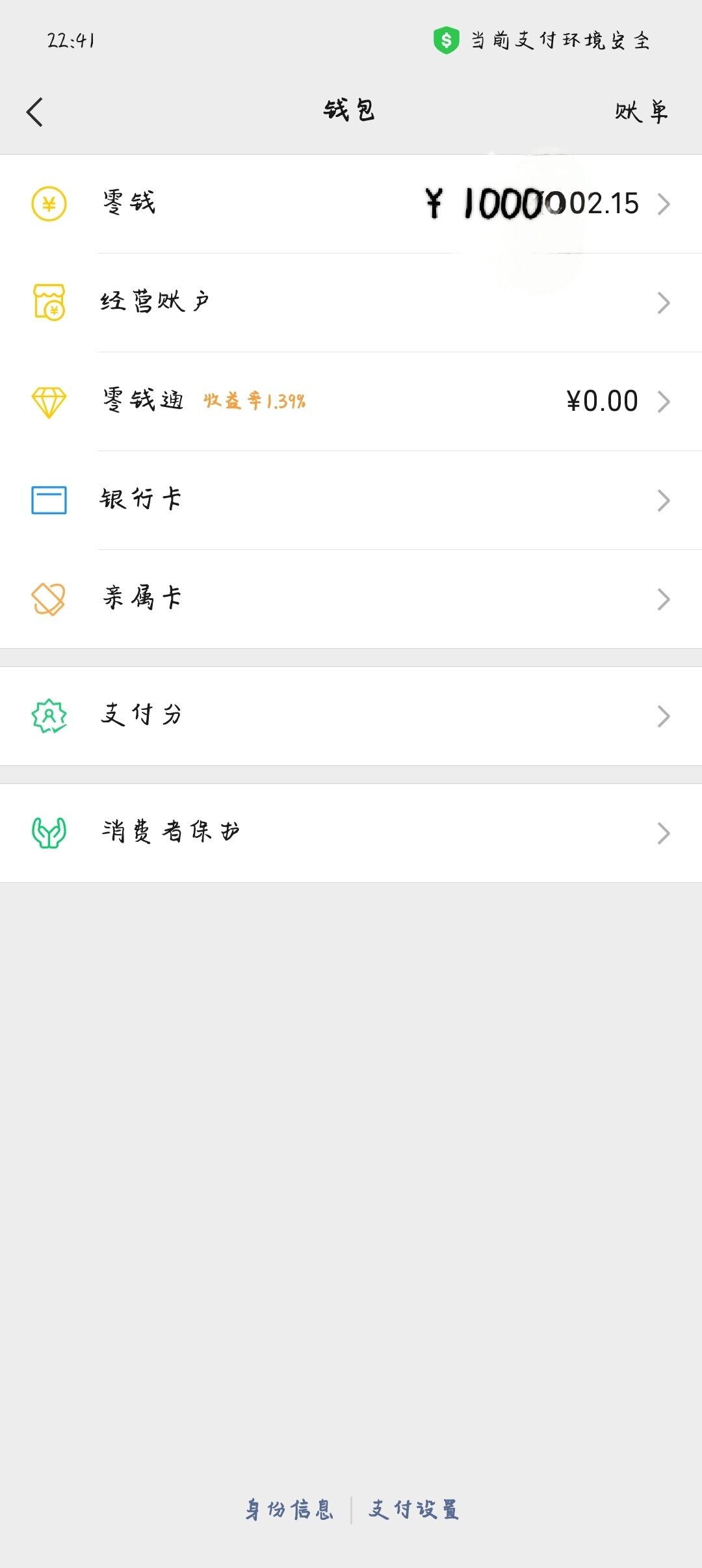This screenshot has width=702, height=1568.
Task: Tap the 身份信息 link
Action: pyautogui.click(x=289, y=1509)
